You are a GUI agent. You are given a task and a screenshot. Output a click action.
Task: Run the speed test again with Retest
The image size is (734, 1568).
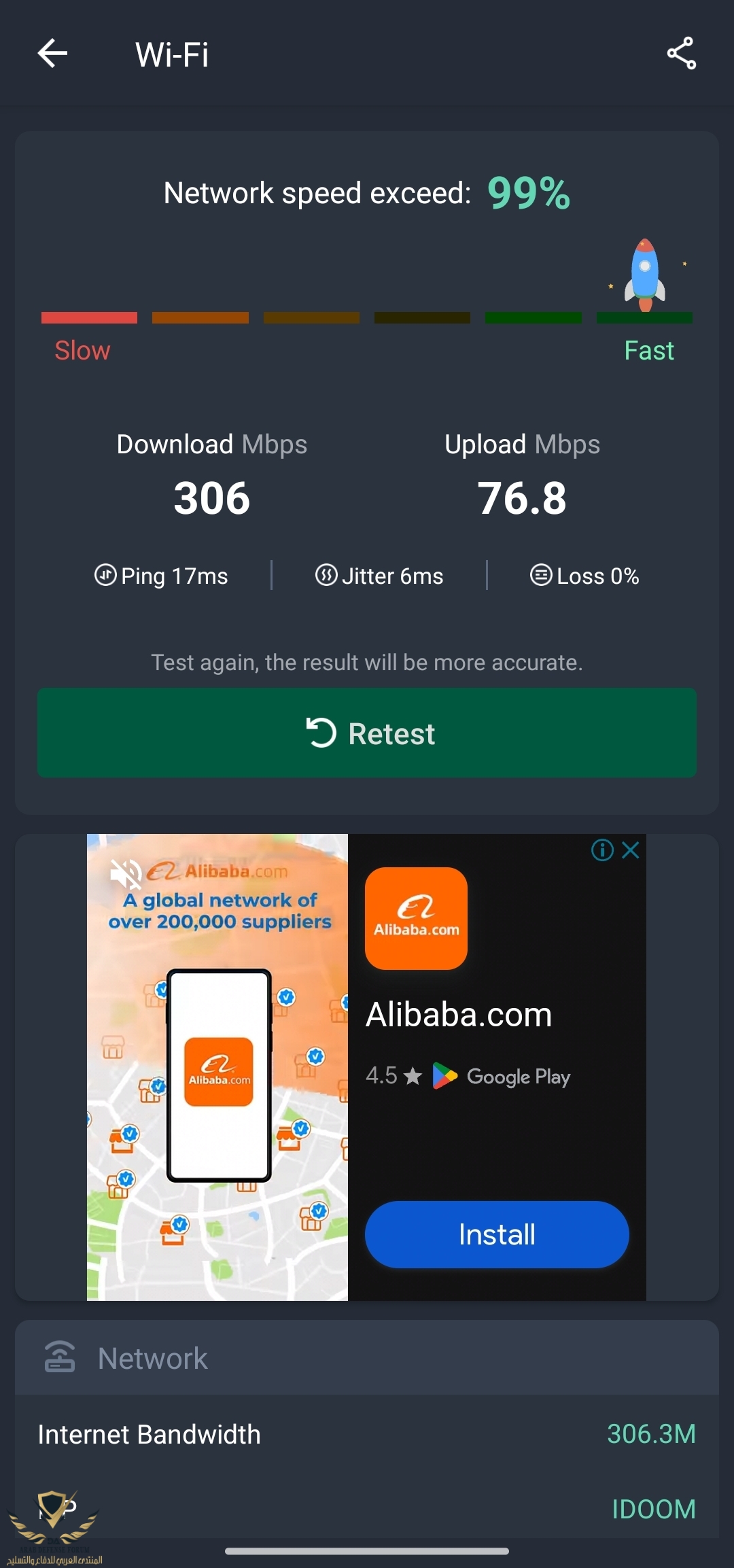pos(367,733)
